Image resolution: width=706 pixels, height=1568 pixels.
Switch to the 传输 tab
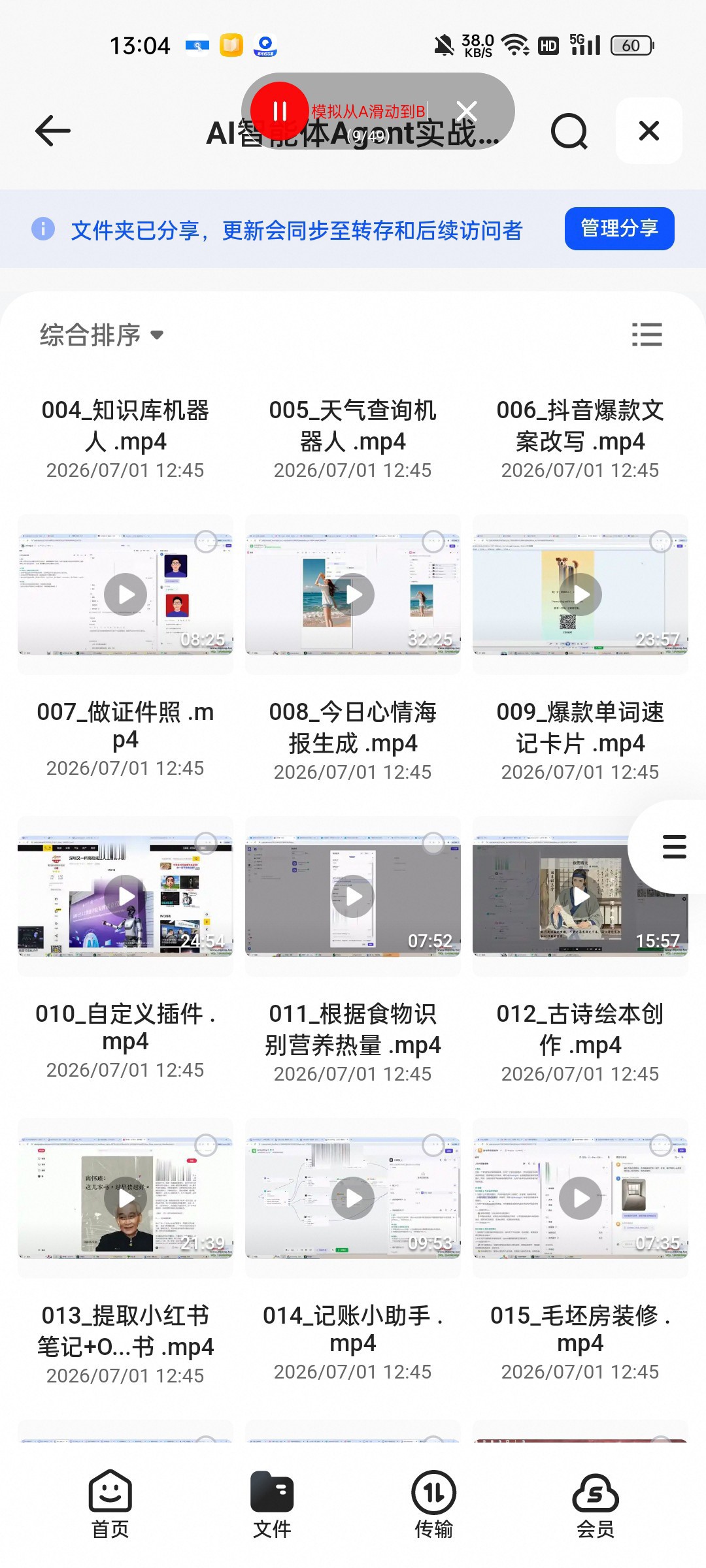[x=433, y=1504]
